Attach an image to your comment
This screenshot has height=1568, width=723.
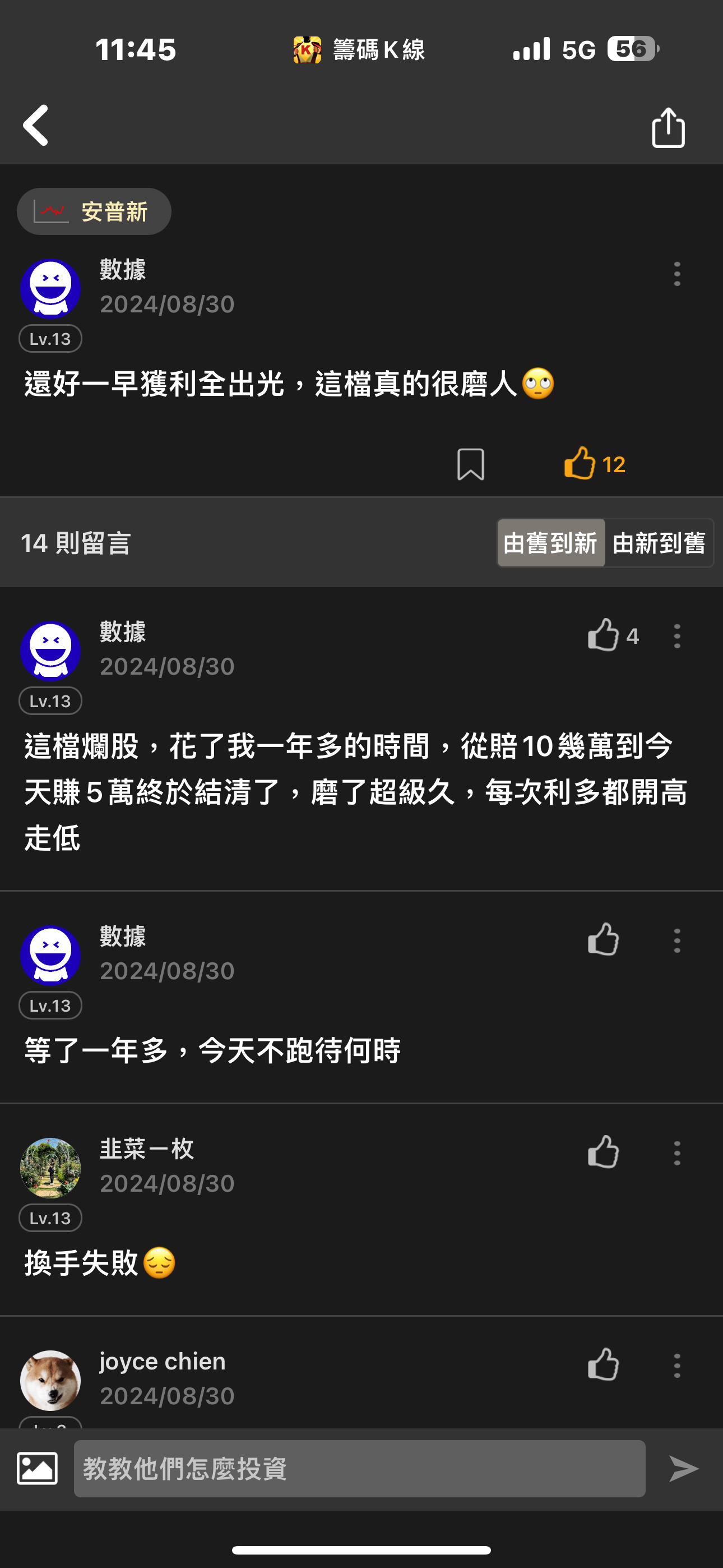[37, 1468]
